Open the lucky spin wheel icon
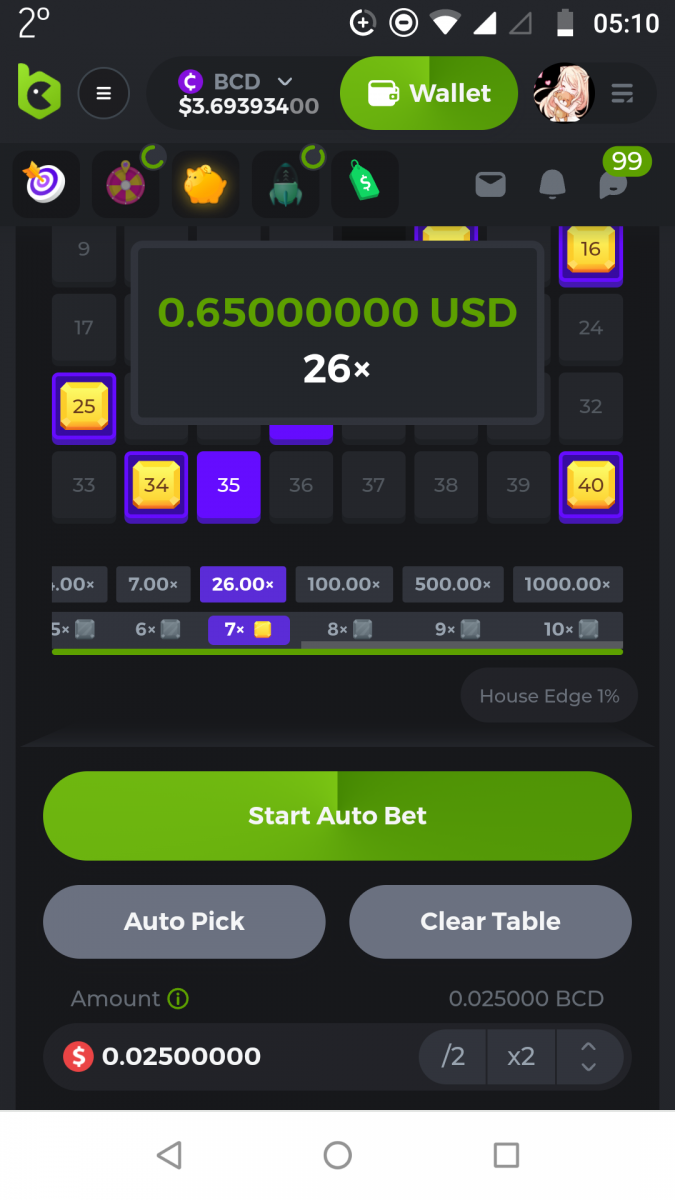Viewport: 675px width, 1200px height. (126, 184)
